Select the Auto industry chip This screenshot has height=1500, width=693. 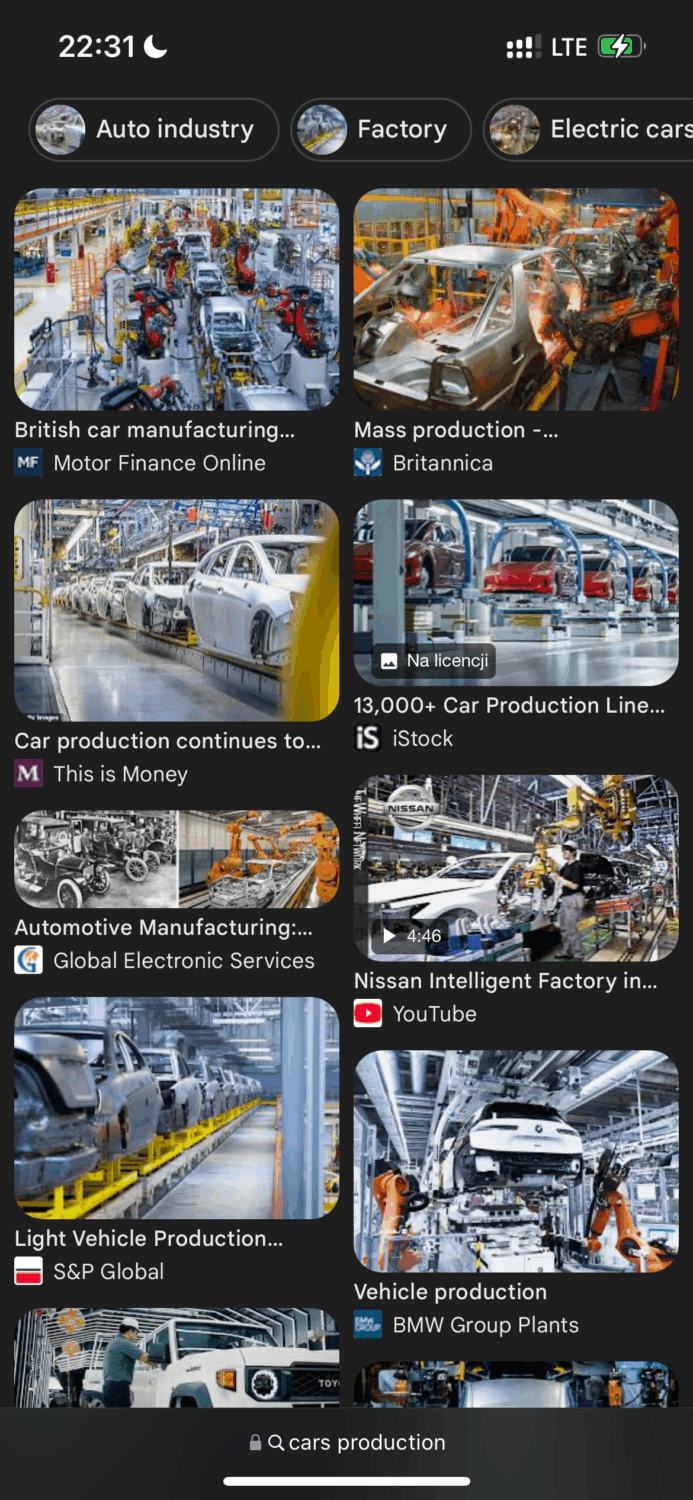(153, 130)
